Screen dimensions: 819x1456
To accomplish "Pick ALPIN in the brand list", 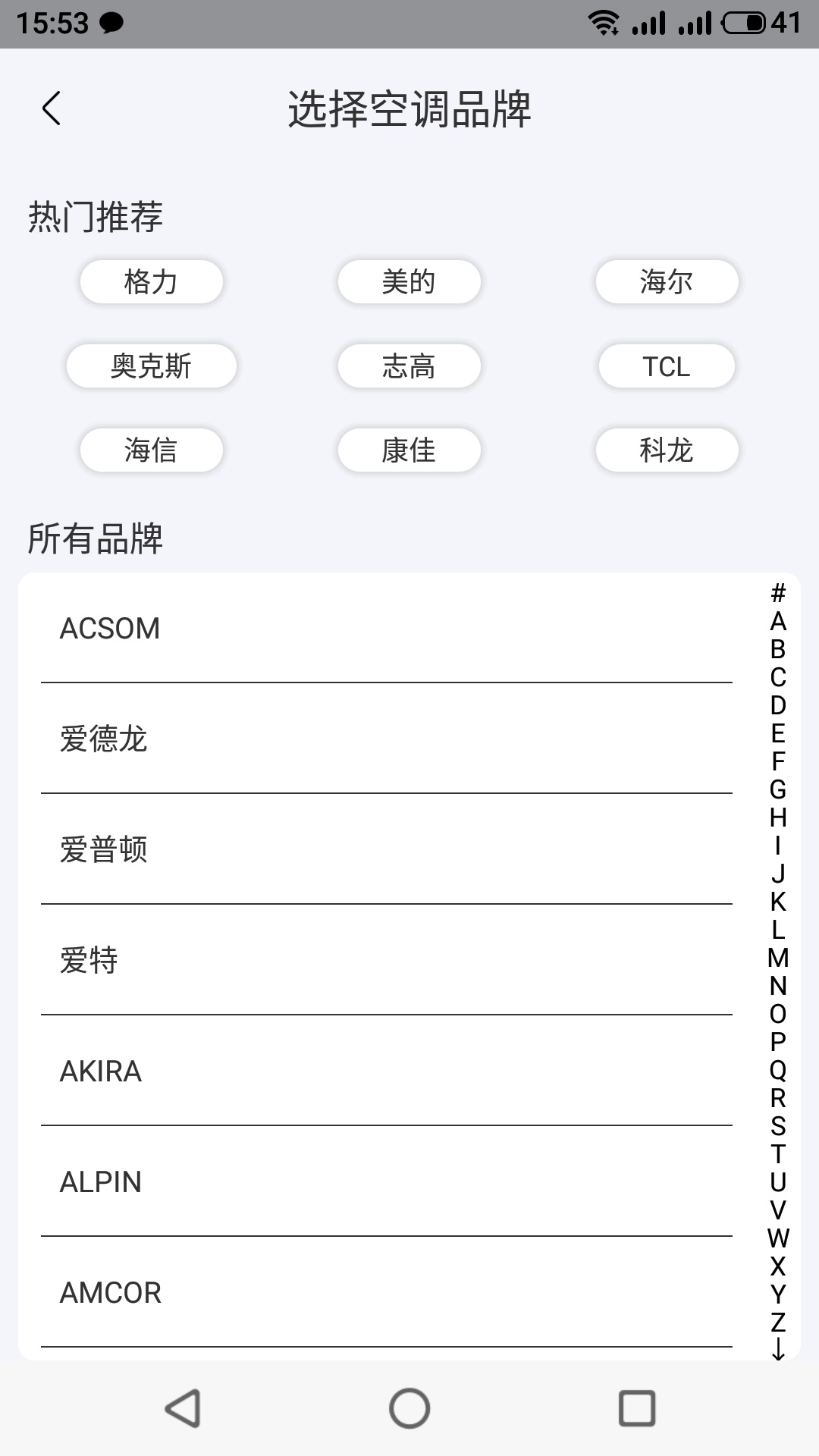I will tap(386, 1182).
